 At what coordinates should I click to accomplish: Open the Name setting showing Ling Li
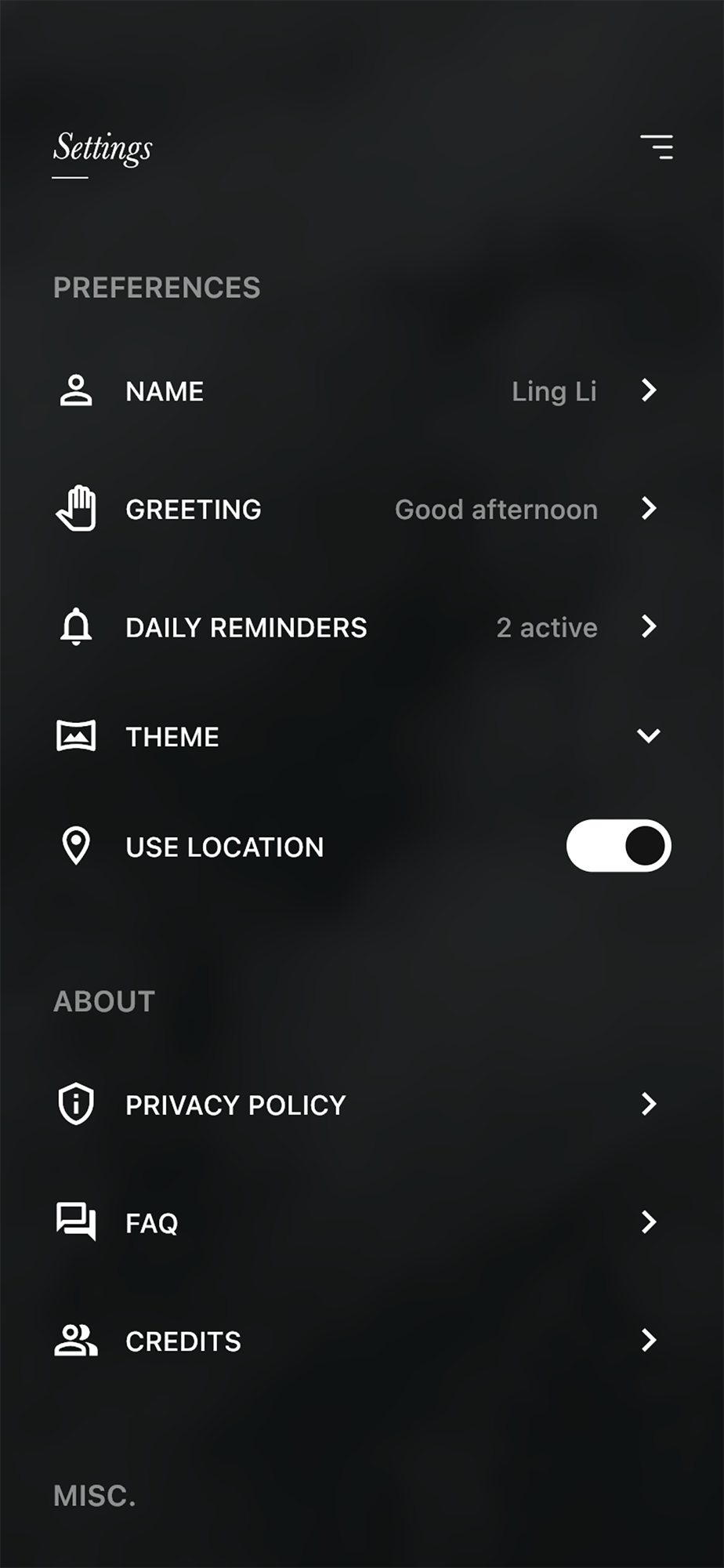click(x=360, y=390)
